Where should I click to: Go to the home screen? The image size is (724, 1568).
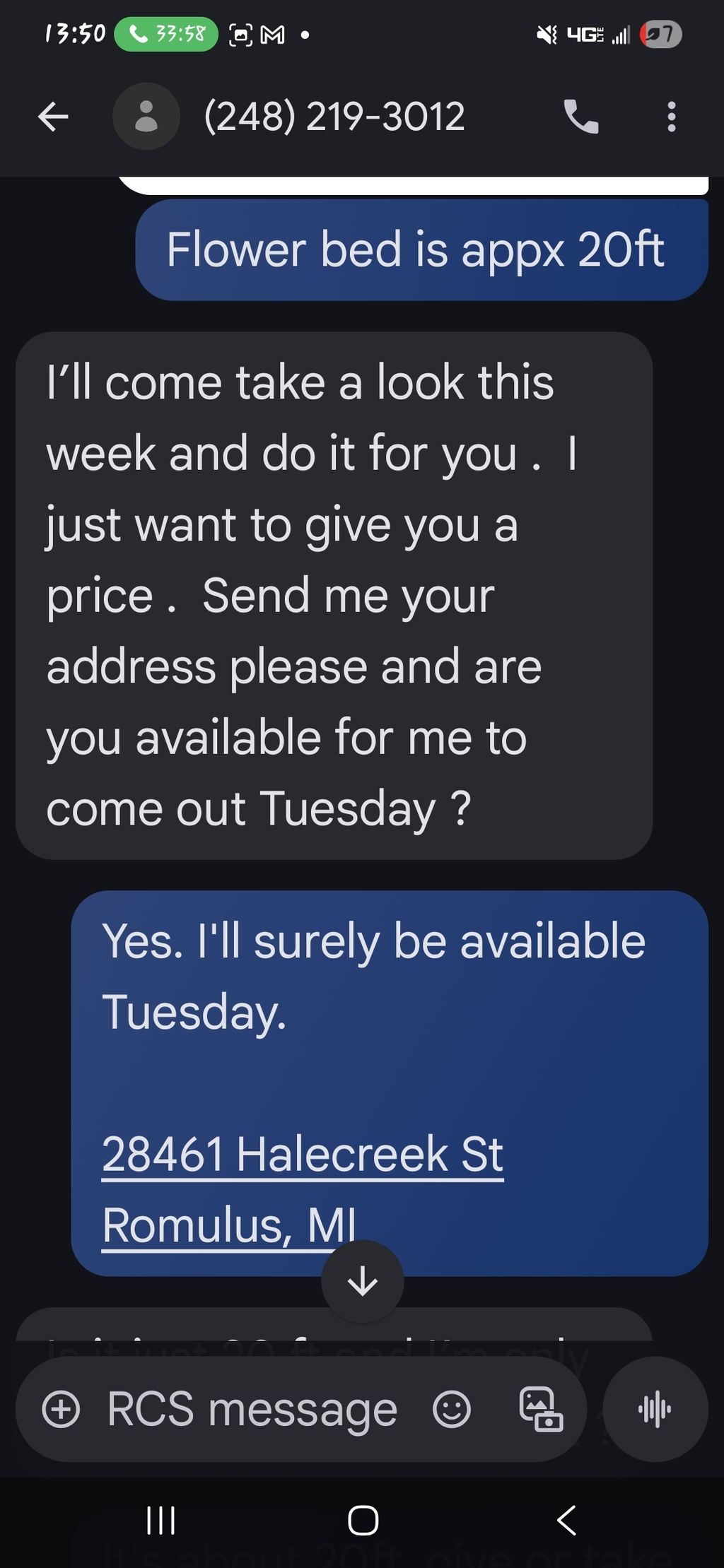(x=363, y=1520)
